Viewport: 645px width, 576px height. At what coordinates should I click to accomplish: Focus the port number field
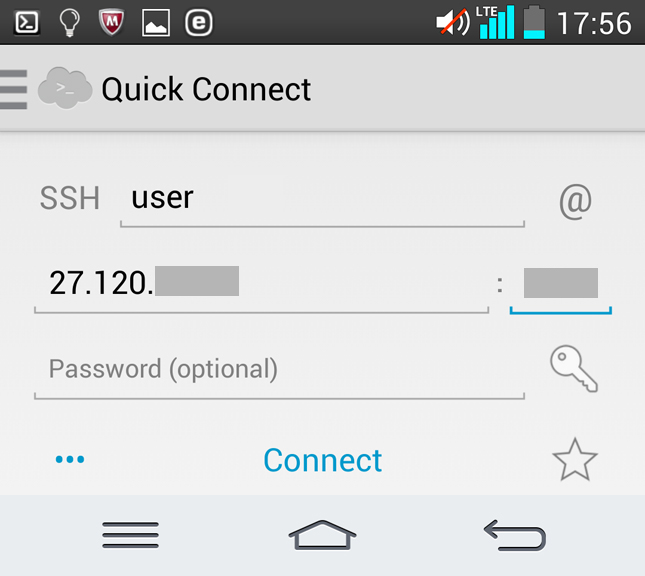click(560, 284)
